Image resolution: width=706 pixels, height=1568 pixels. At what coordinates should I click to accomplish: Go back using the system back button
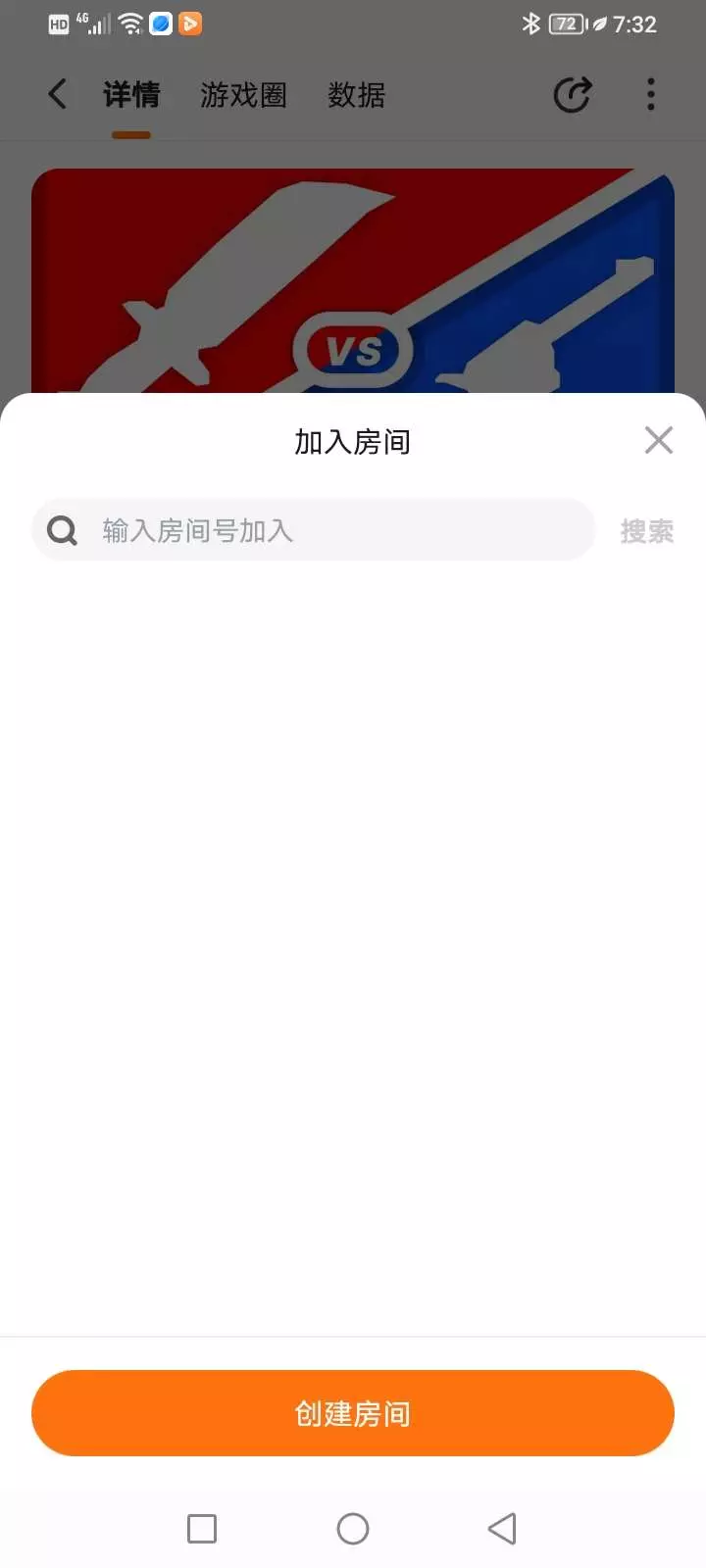(502, 1529)
